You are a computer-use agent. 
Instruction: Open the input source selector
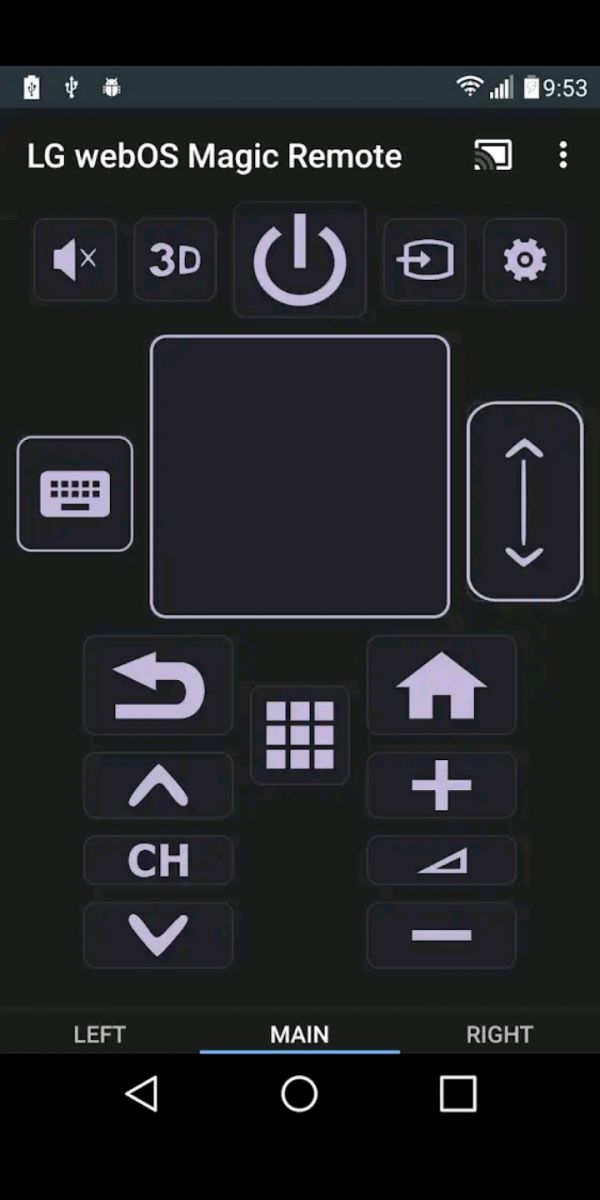[x=425, y=261]
